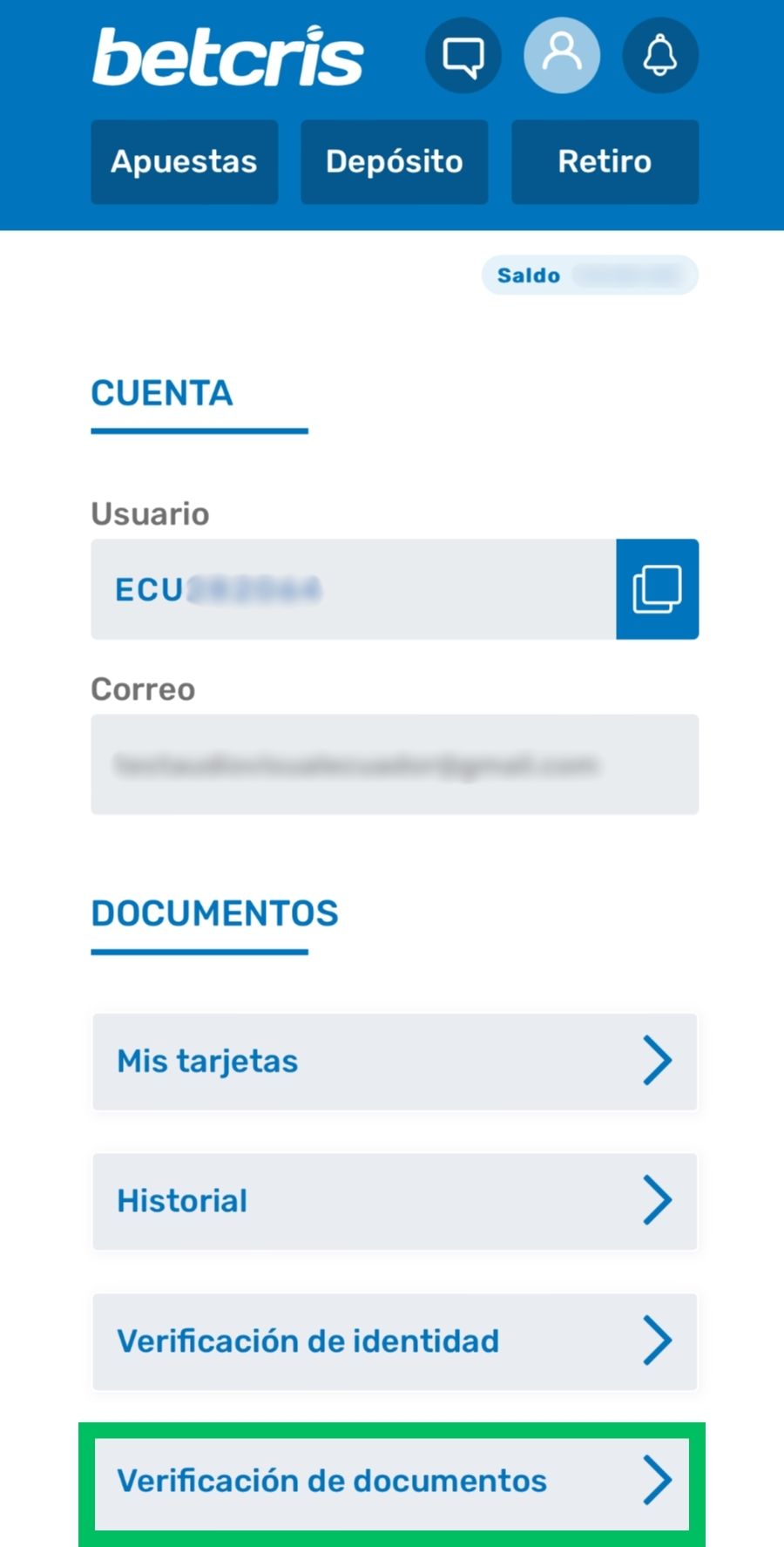784x1547 pixels.
Task: Open the Depósito section
Action: [395, 162]
